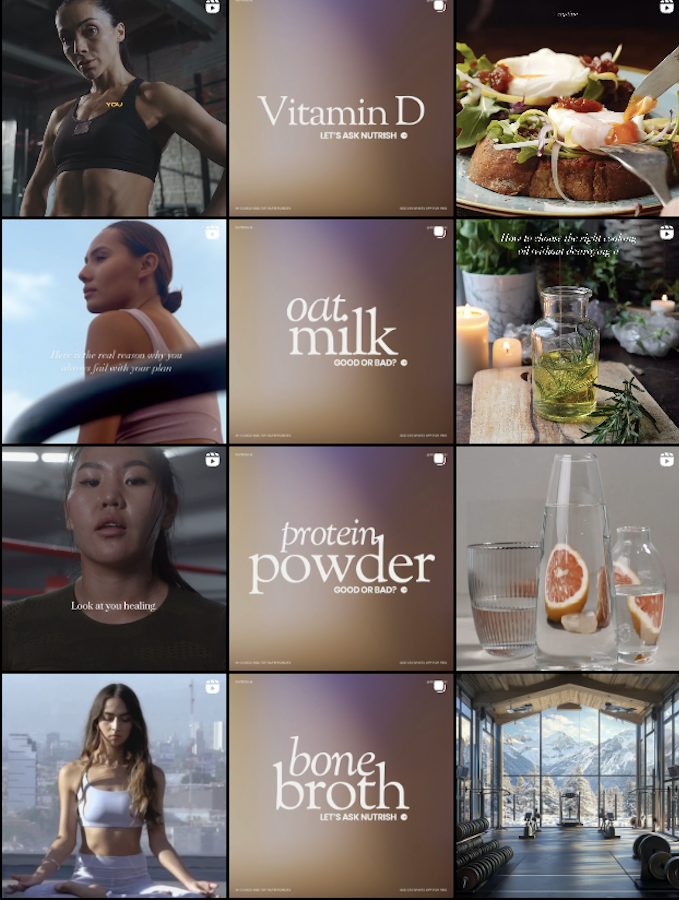Open the cooking oil reel
This screenshot has width=679, height=900.
click(567, 331)
